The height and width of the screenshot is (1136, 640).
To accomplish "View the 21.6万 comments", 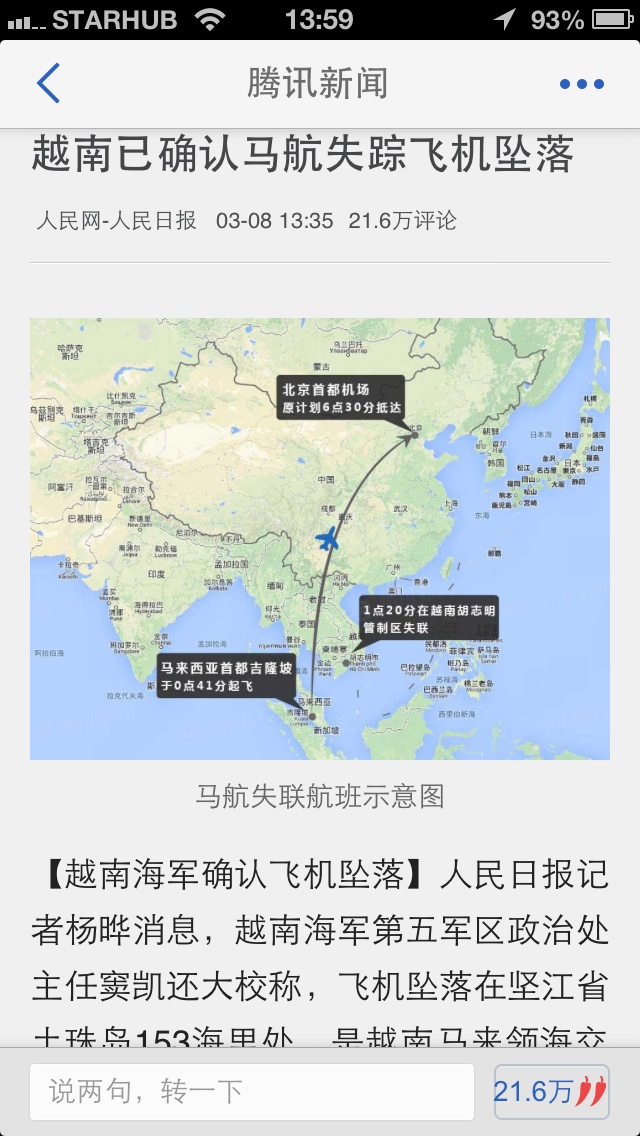I will click(551, 1091).
